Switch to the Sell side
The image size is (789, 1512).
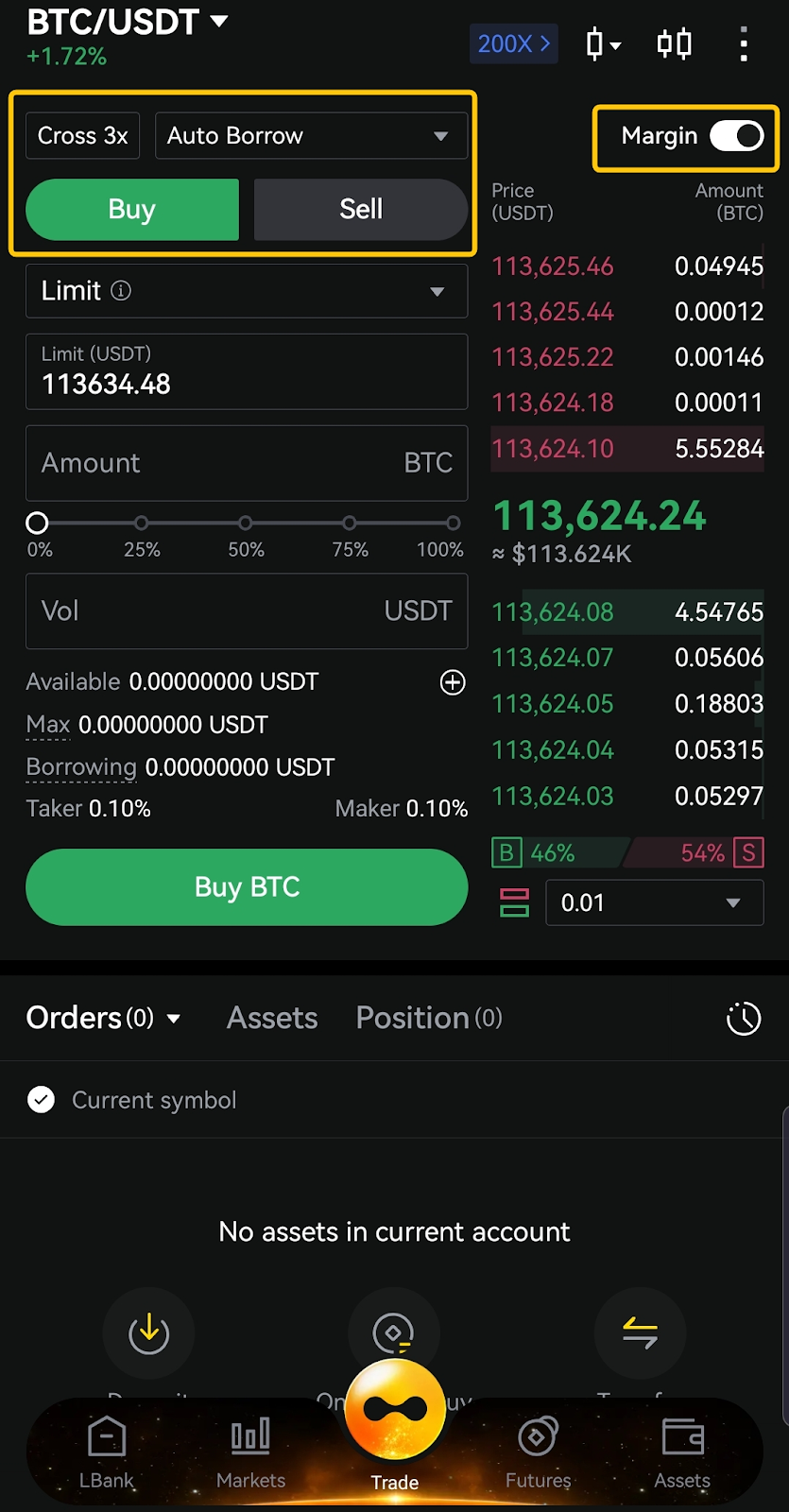(x=360, y=209)
